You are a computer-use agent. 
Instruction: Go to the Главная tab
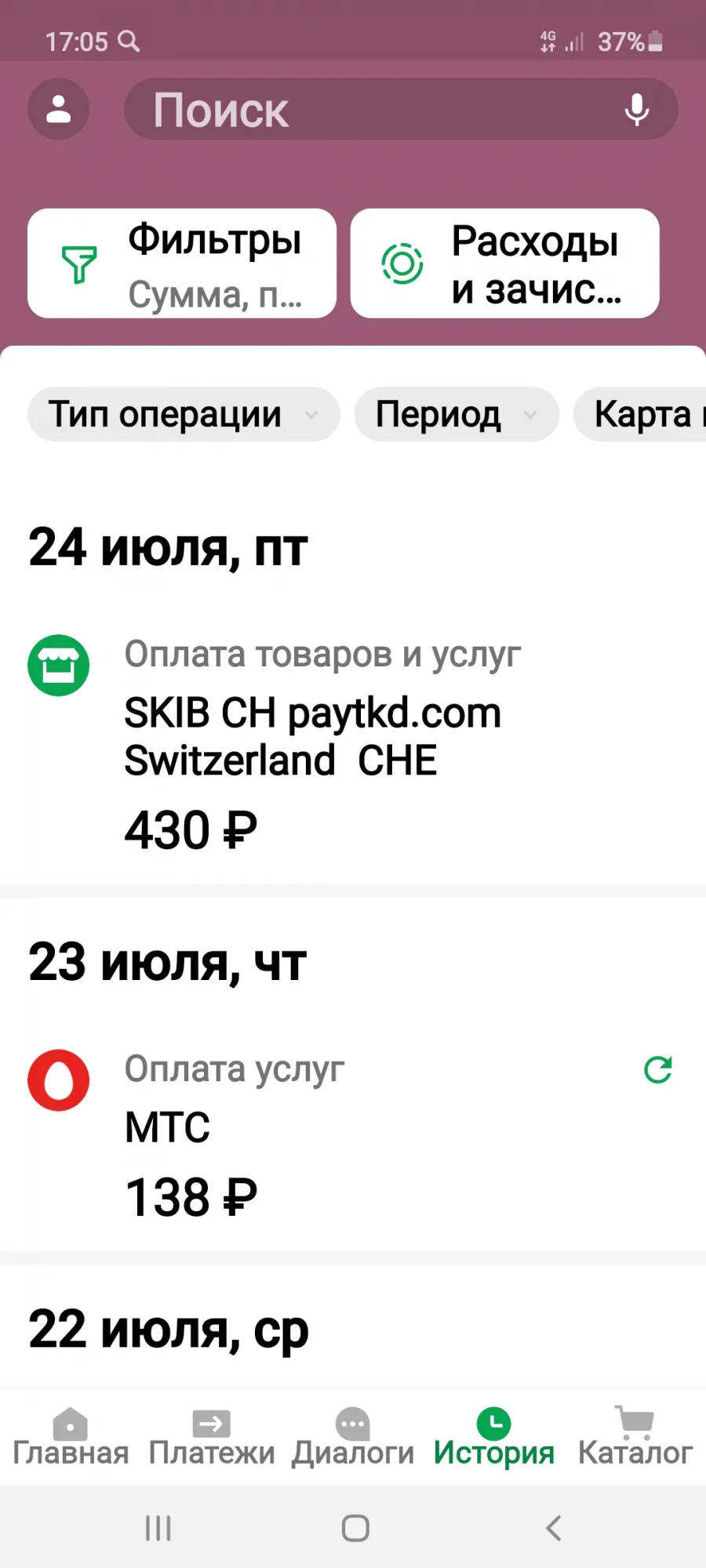click(x=71, y=1438)
